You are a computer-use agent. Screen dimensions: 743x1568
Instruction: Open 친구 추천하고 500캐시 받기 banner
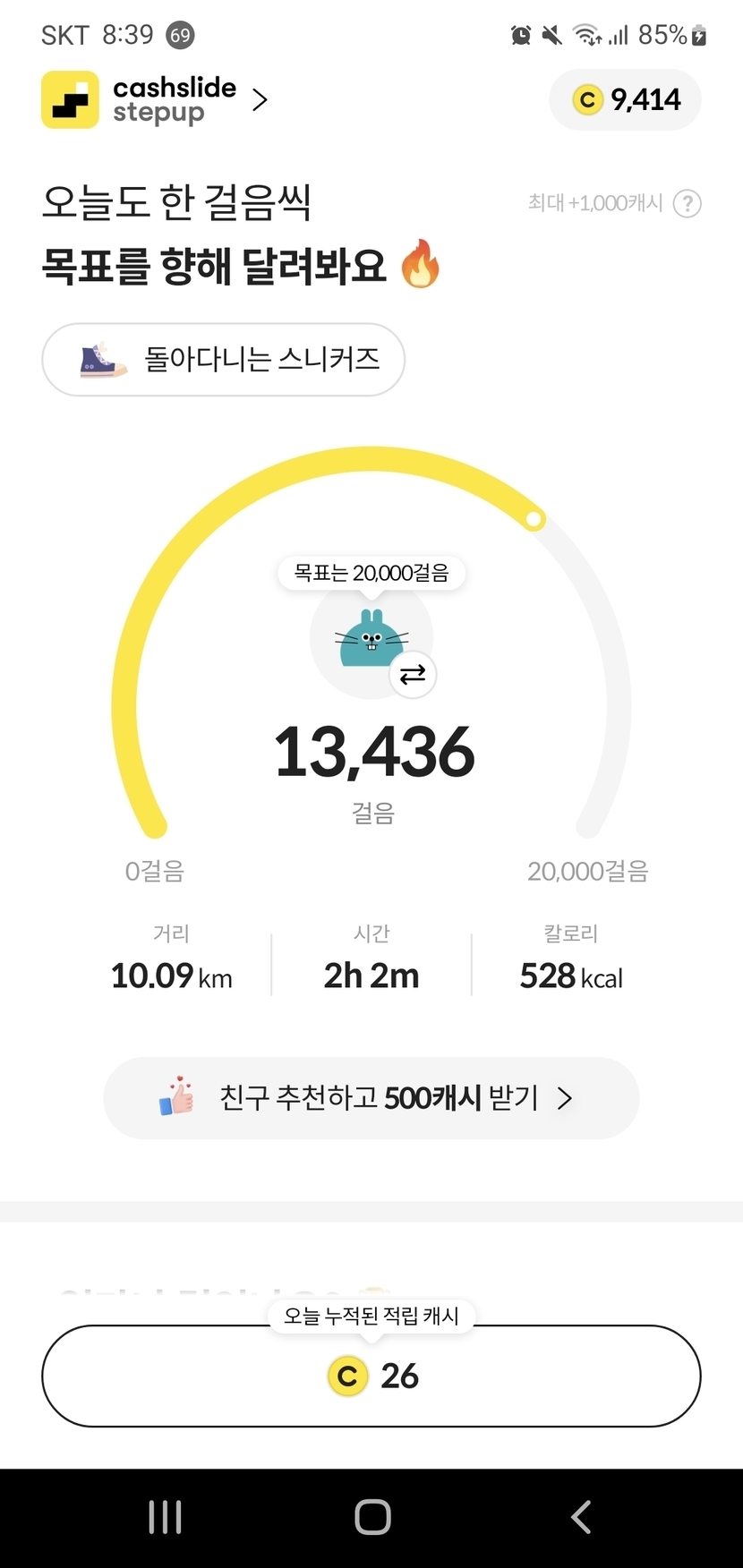tap(371, 1098)
